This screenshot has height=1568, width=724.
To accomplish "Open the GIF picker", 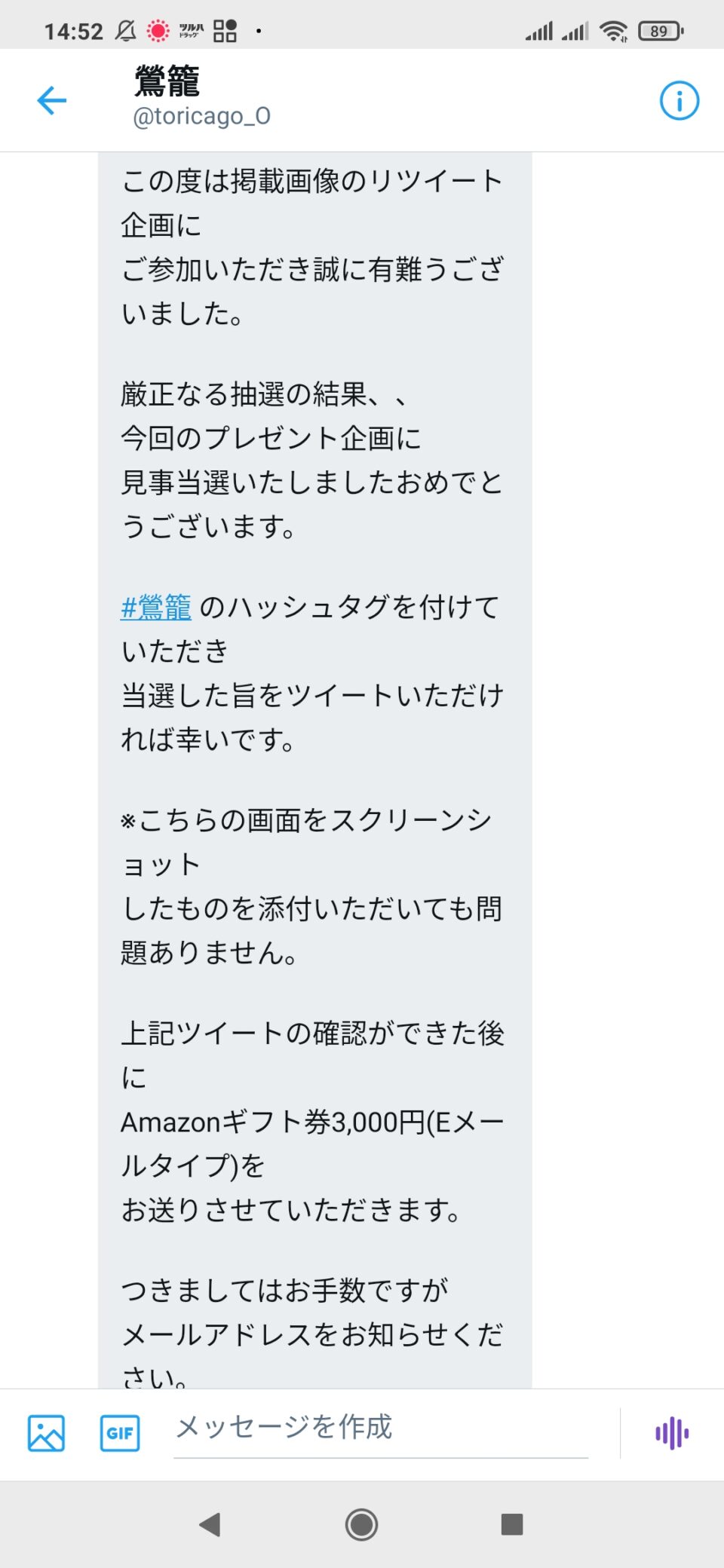I will point(120,1433).
